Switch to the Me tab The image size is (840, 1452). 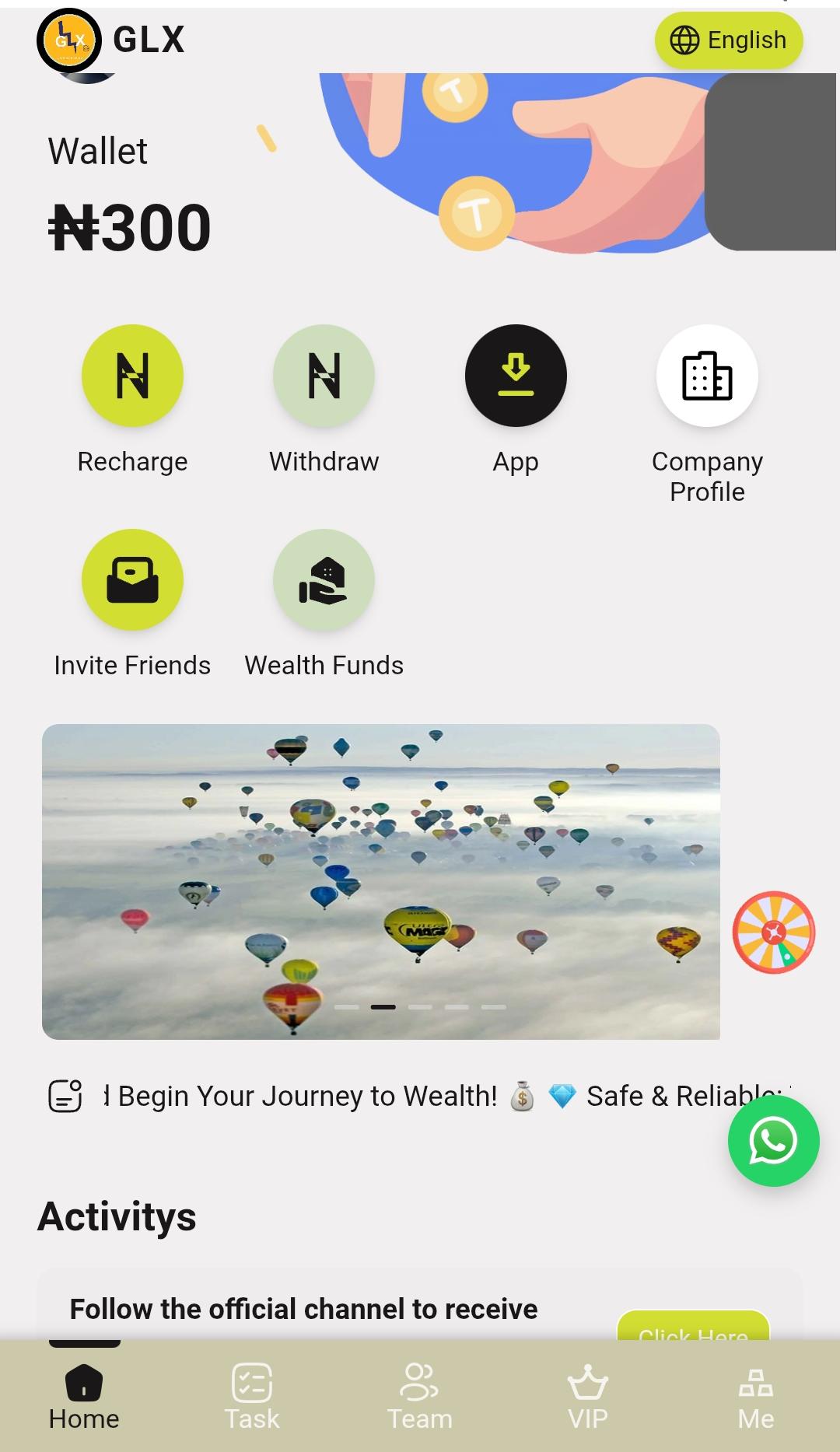tap(756, 1397)
